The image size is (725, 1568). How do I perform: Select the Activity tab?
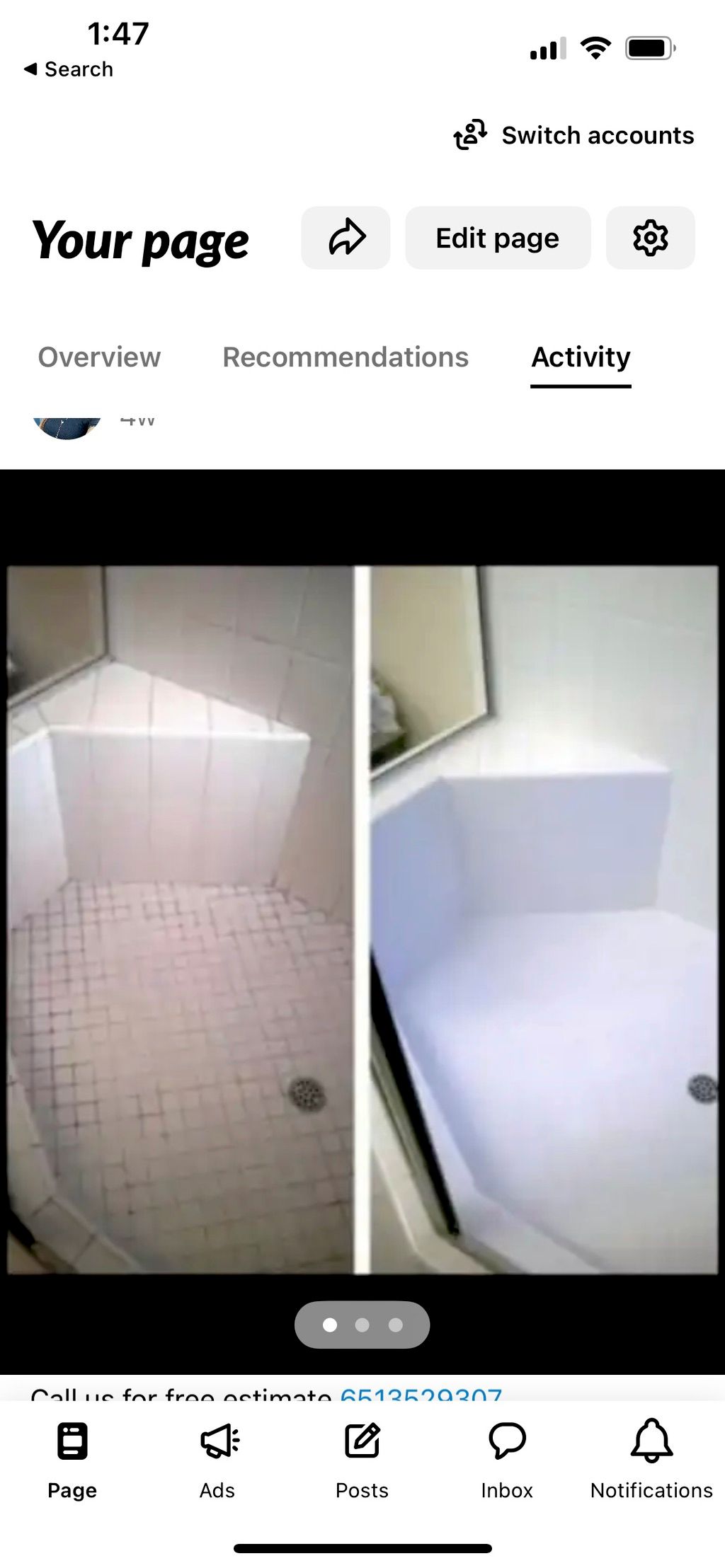pos(581,357)
